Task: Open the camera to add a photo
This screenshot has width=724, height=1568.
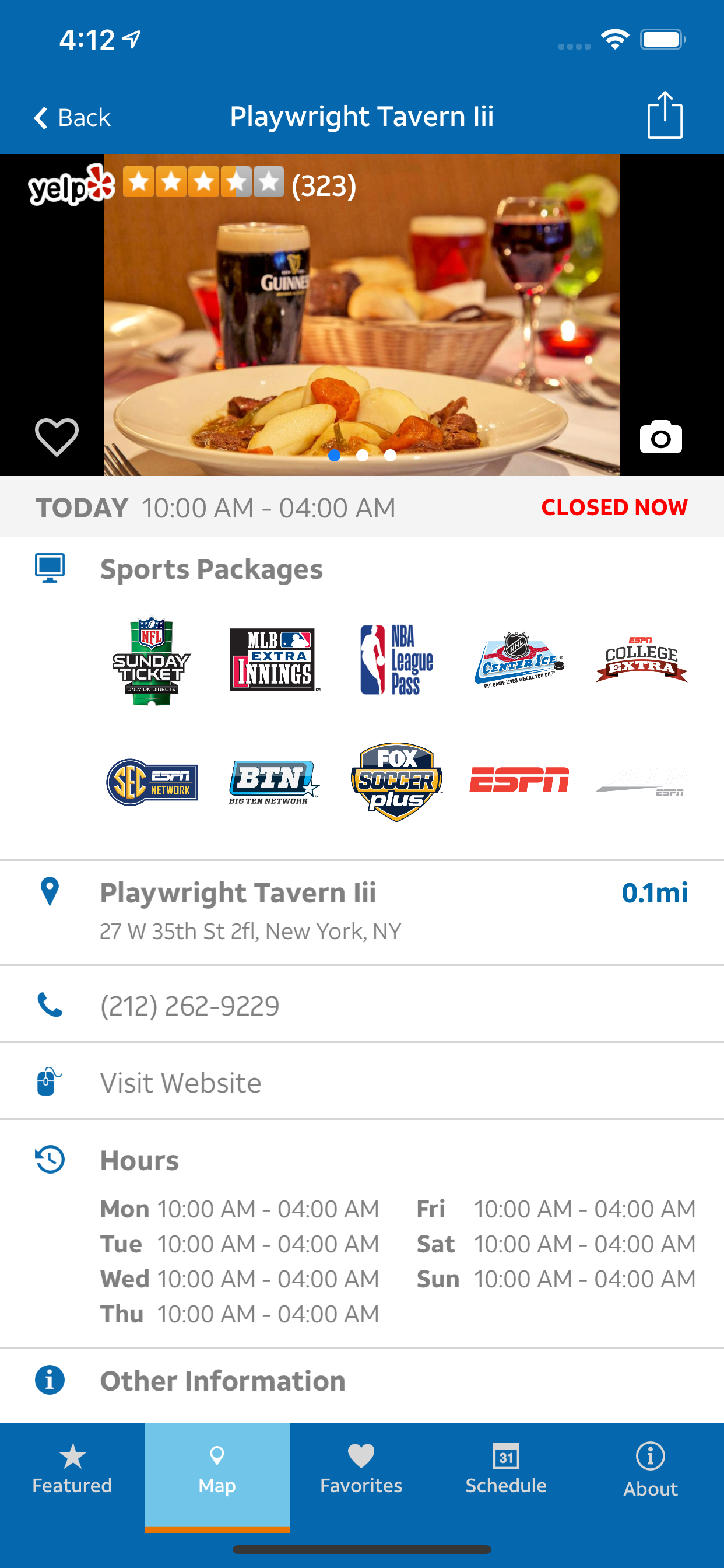Action: pyautogui.click(x=660, y=437)
